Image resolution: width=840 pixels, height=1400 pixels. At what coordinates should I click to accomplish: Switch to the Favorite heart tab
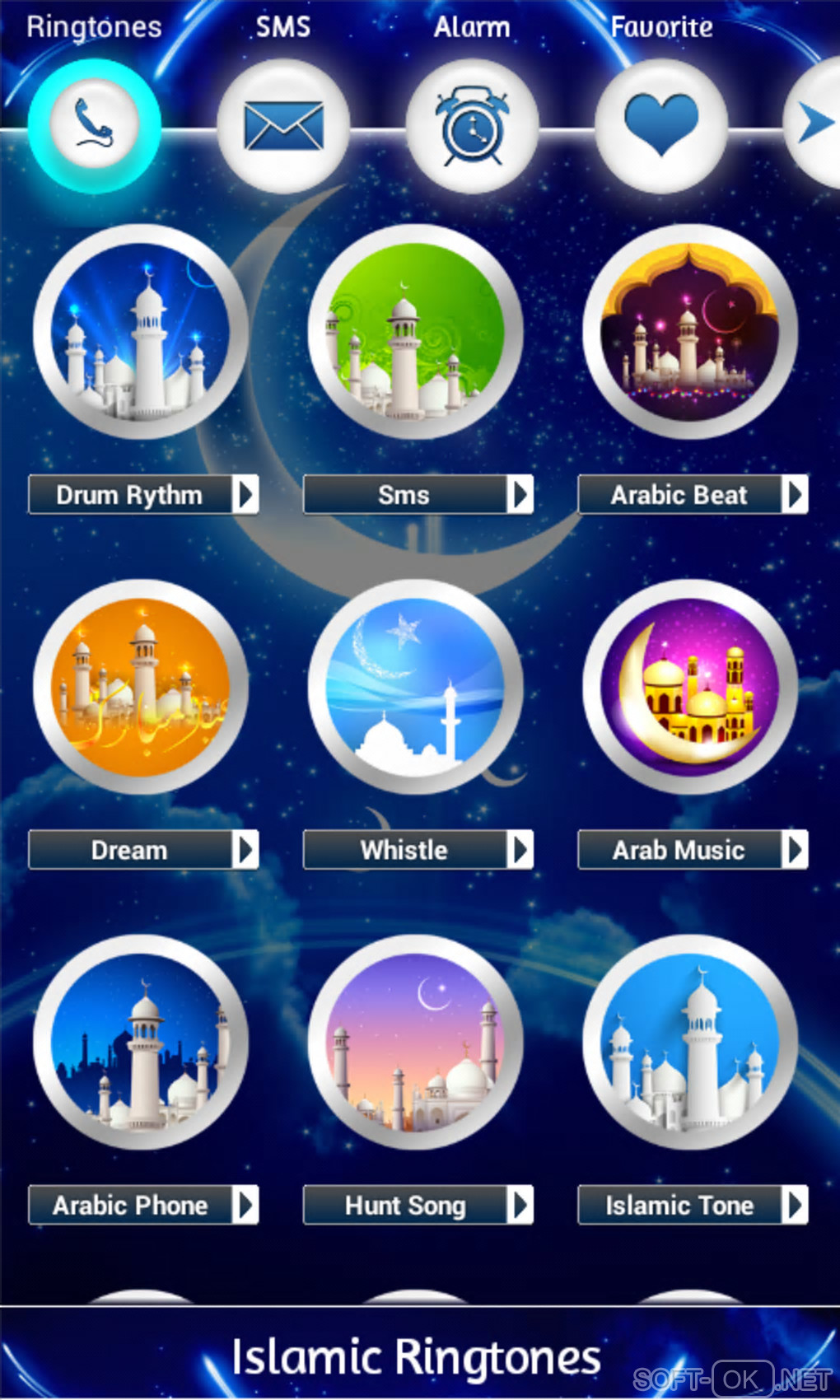[660, 126]
